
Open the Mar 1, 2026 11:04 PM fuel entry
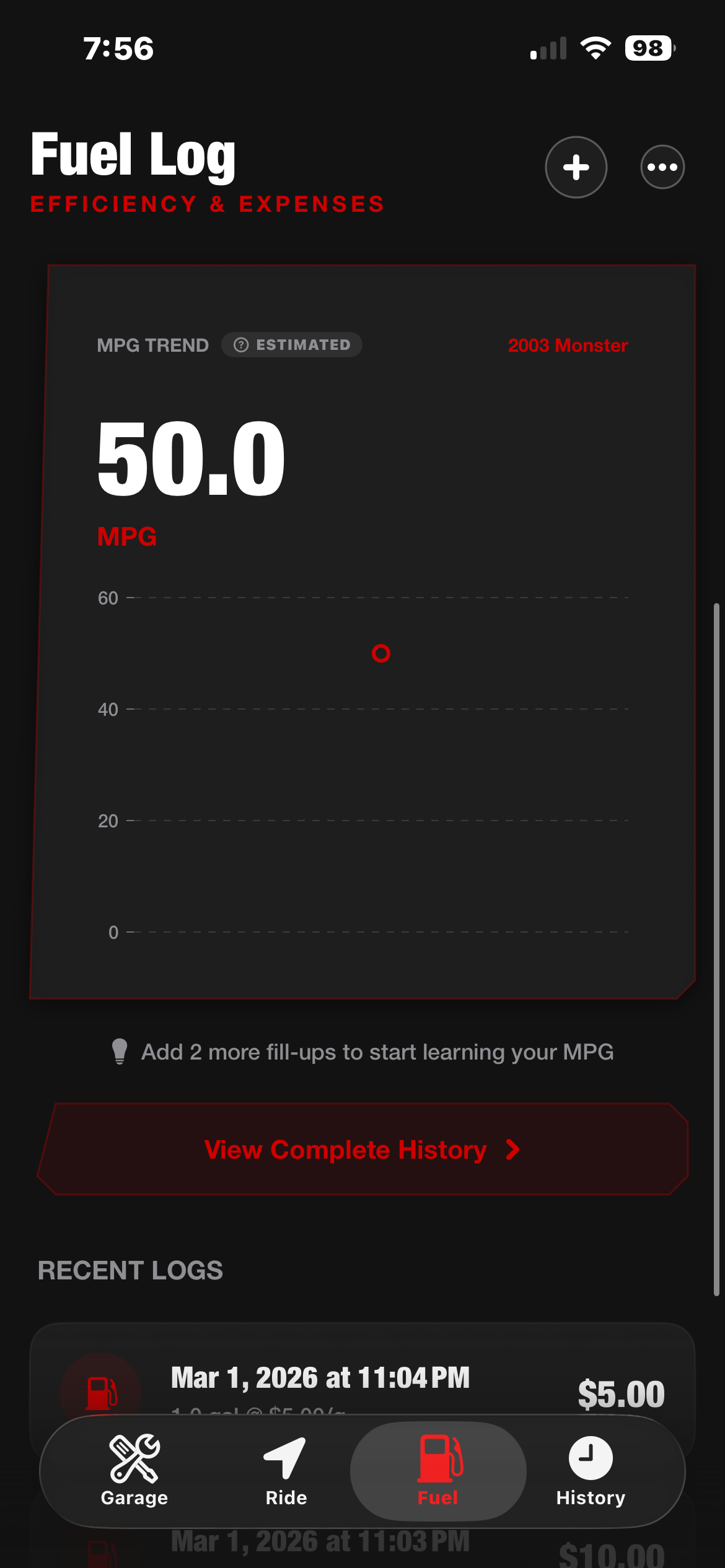[320, 1378]
